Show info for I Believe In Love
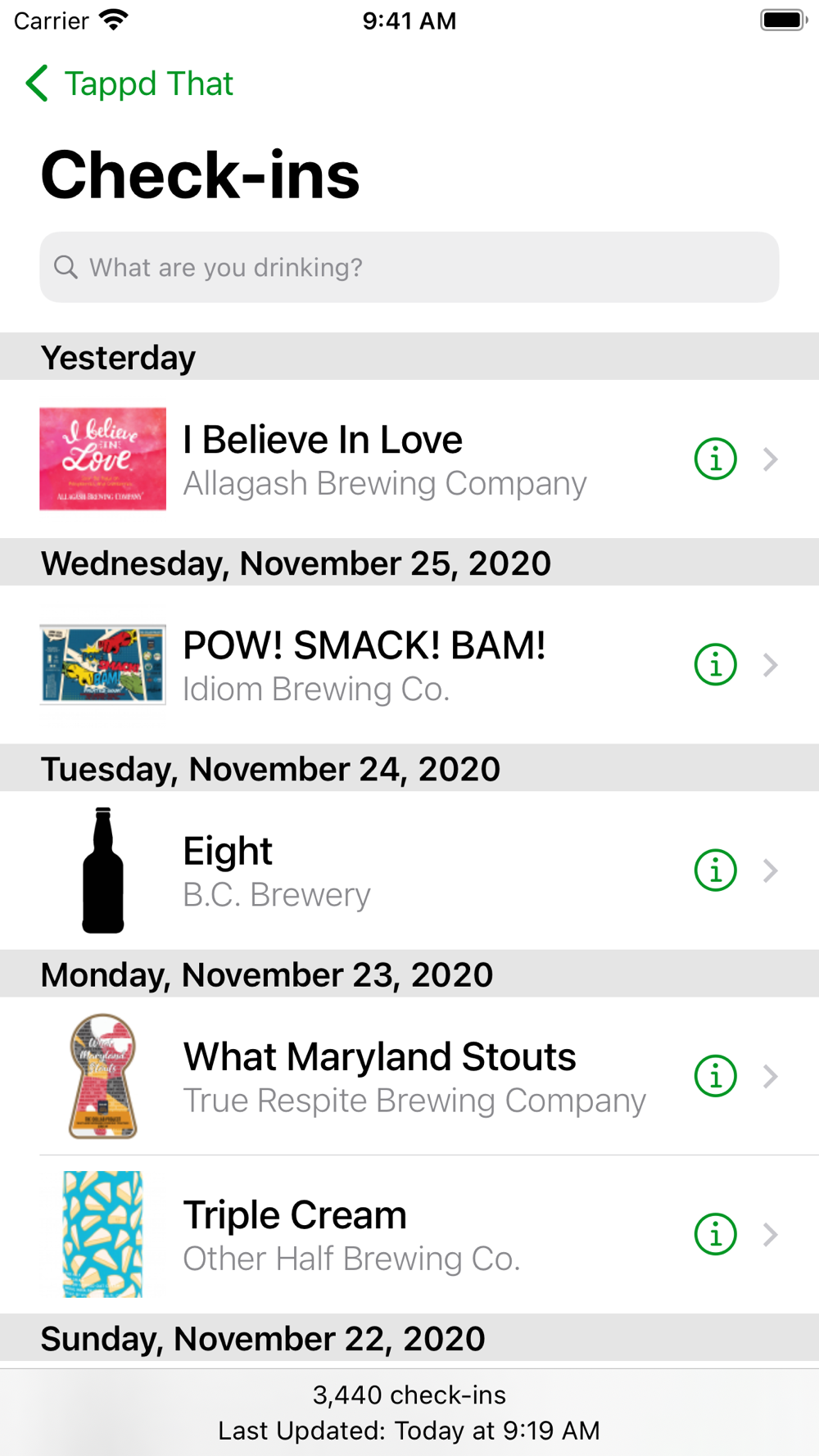The height and width of the screenshot is (1456, 819). pyautogui.click(x=716, y=459)
